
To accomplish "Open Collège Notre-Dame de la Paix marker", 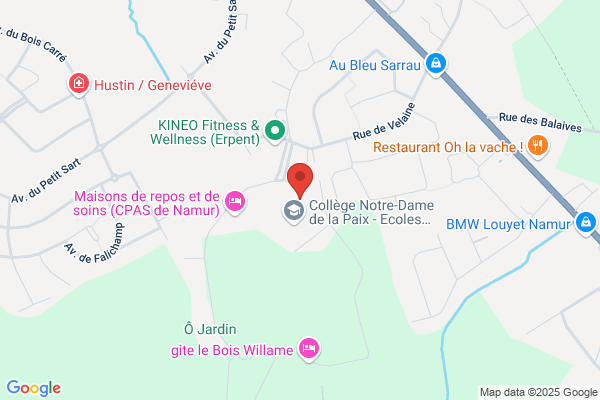I will pos(294,211).
